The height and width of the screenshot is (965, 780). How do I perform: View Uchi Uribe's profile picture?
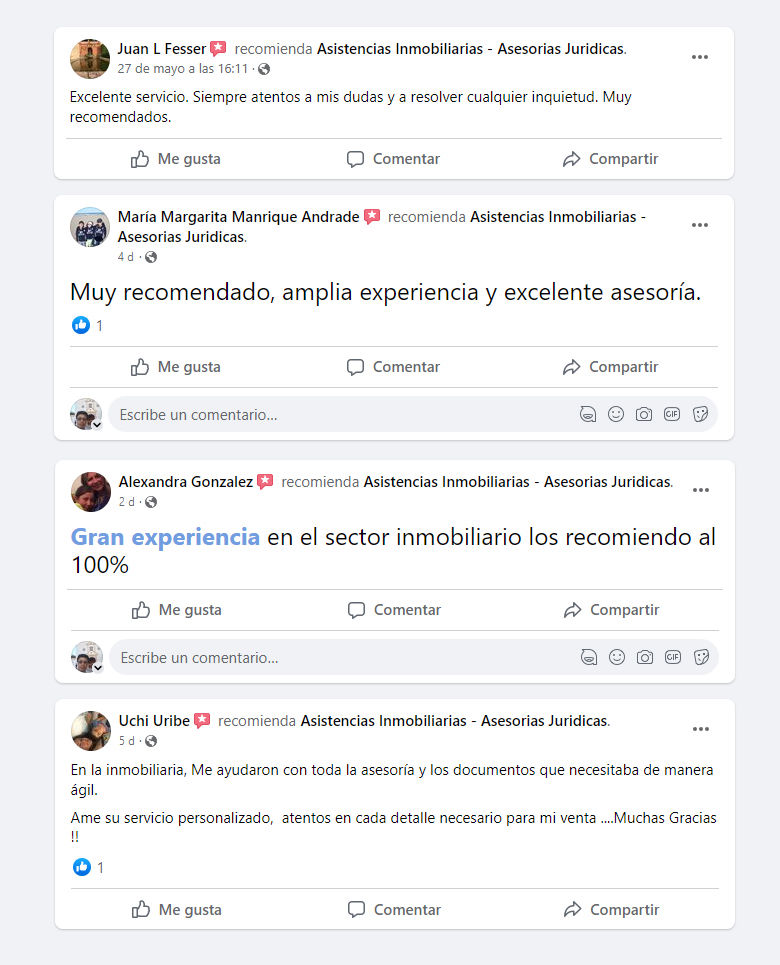(91, 731)
